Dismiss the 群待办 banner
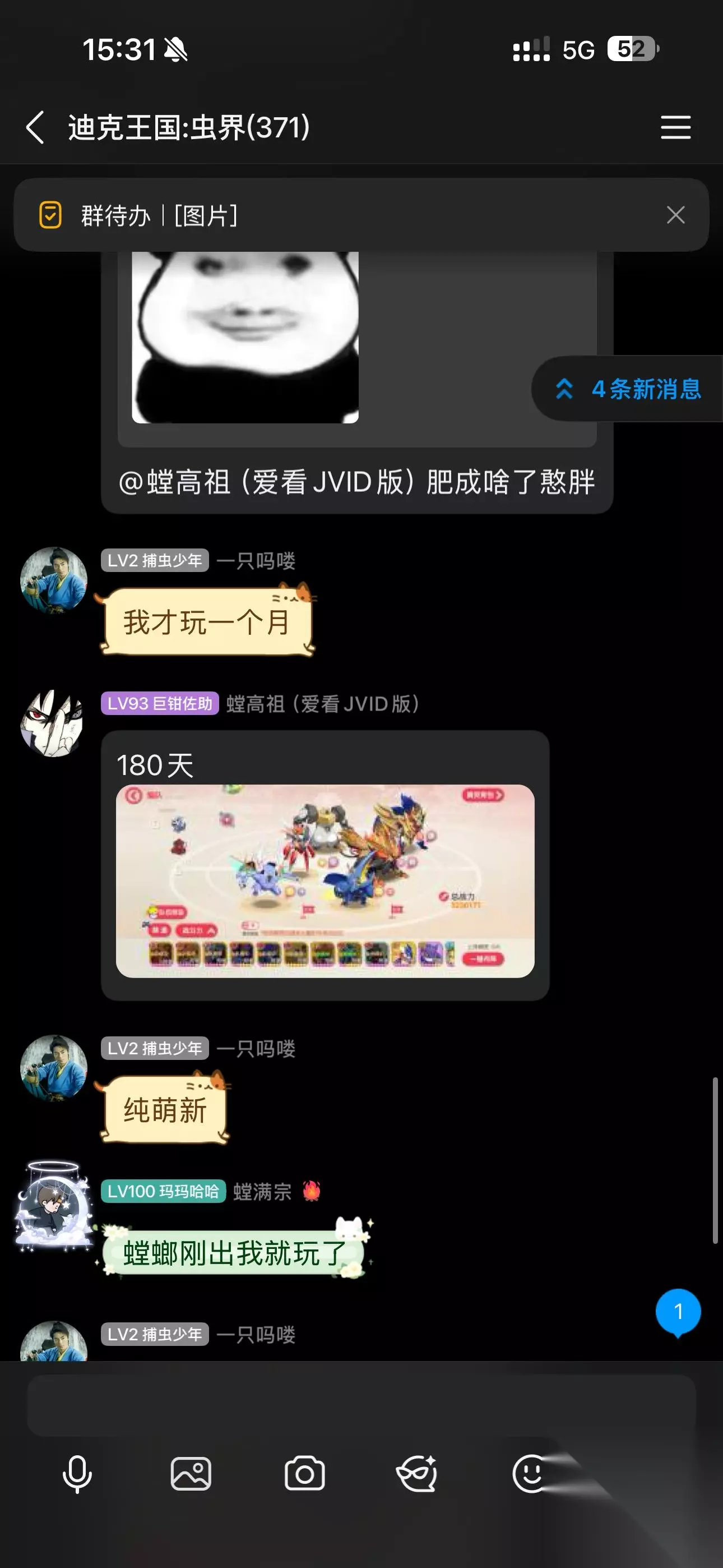 coord(675,215)
